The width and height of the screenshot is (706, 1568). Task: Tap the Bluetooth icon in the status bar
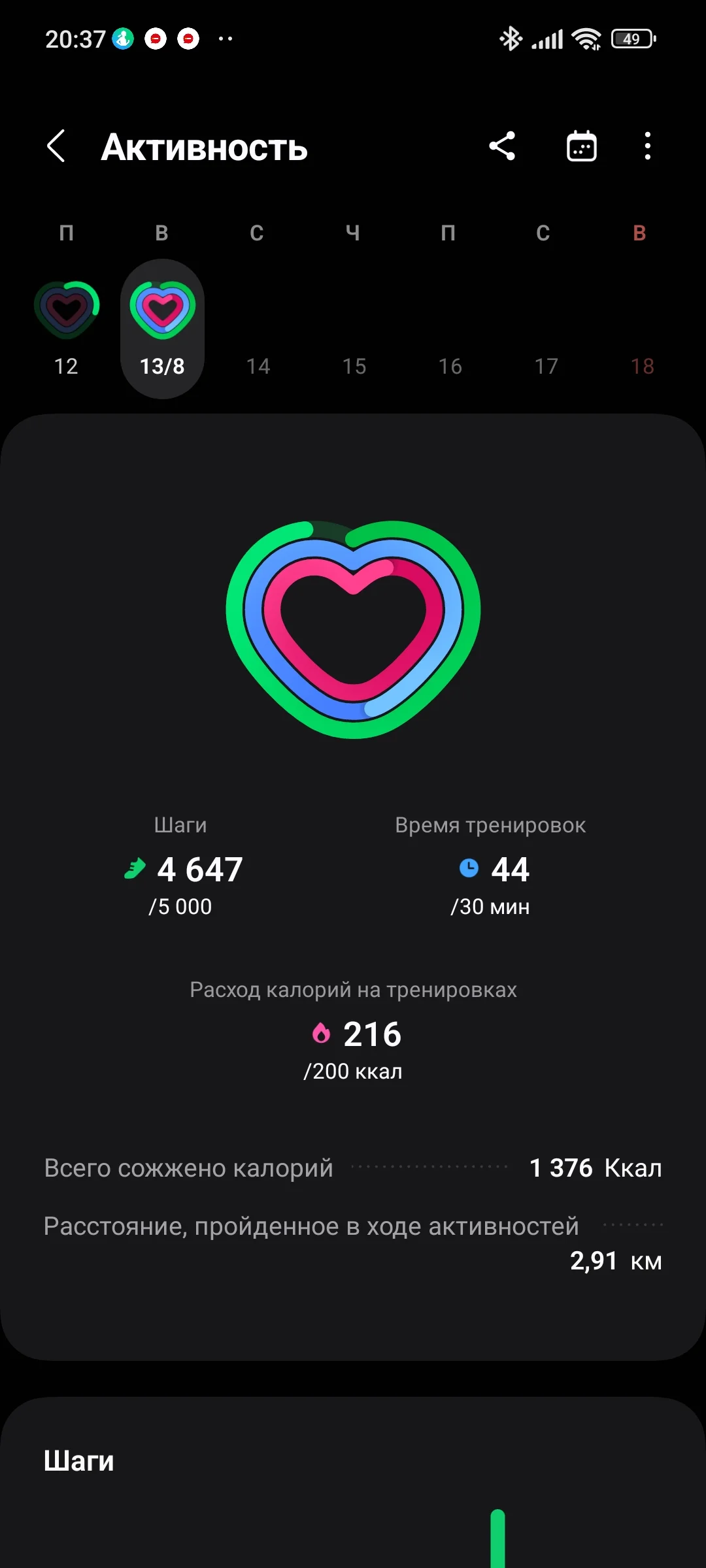point(511,39)
